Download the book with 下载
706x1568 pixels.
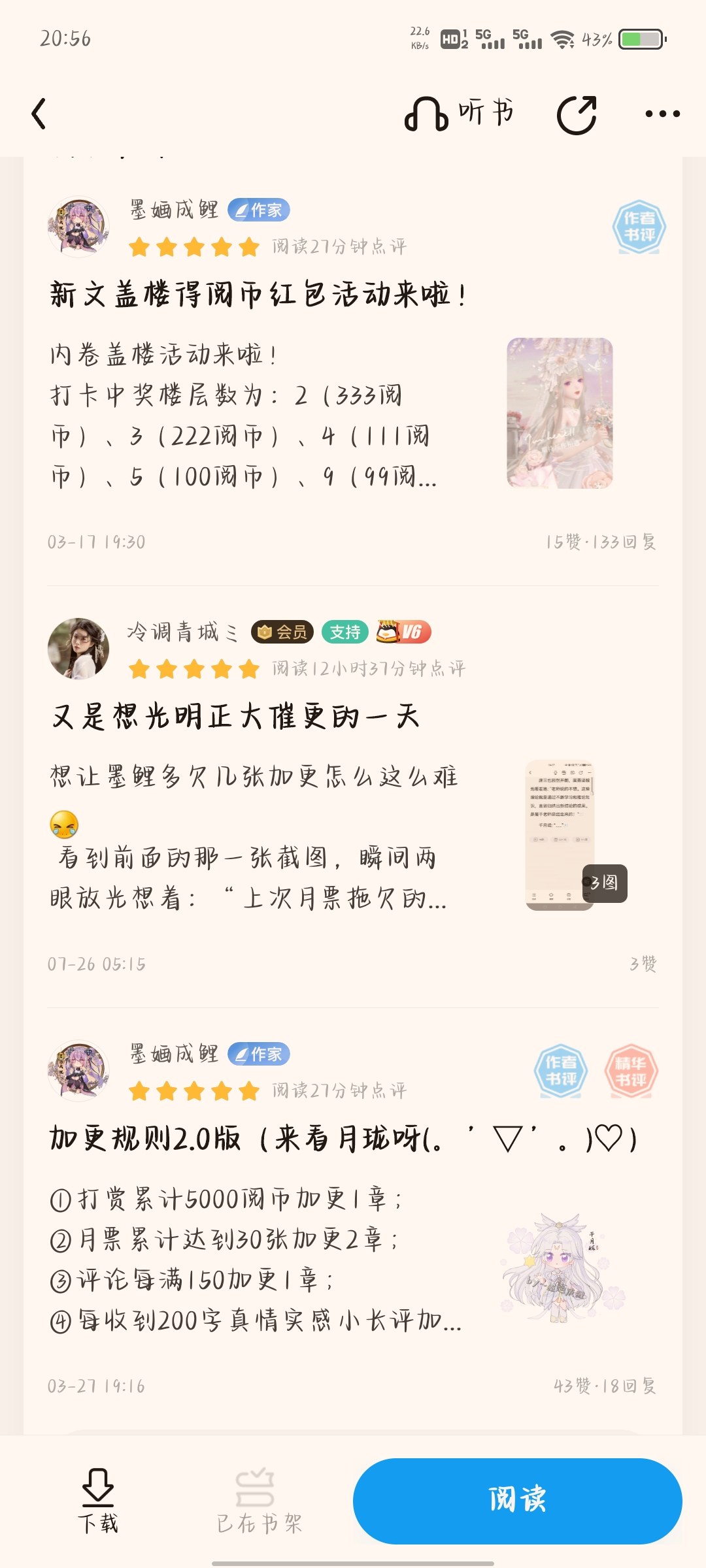click(x=98, y=1500)
